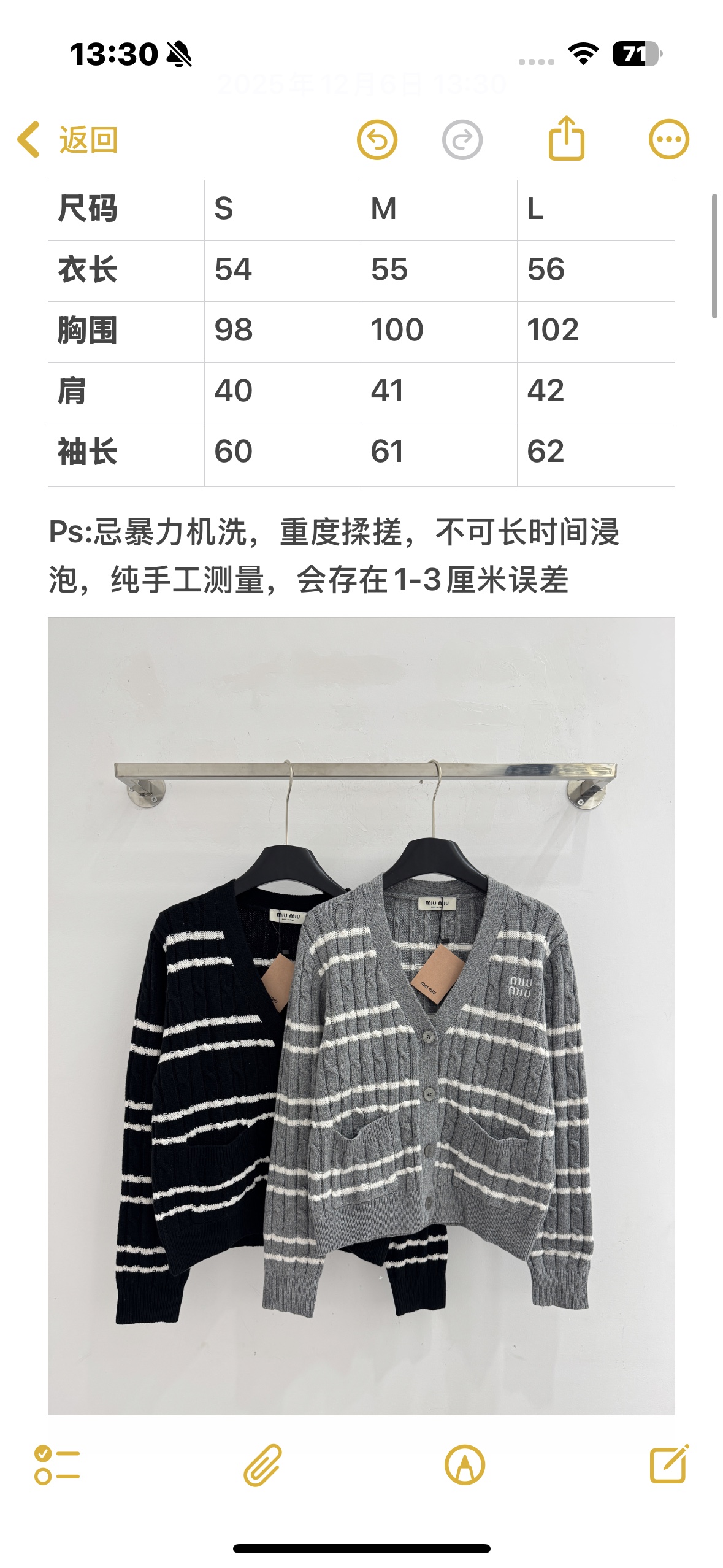Share this note
The height and width of the screenshot is (1568, 723).
pos(565,139)
